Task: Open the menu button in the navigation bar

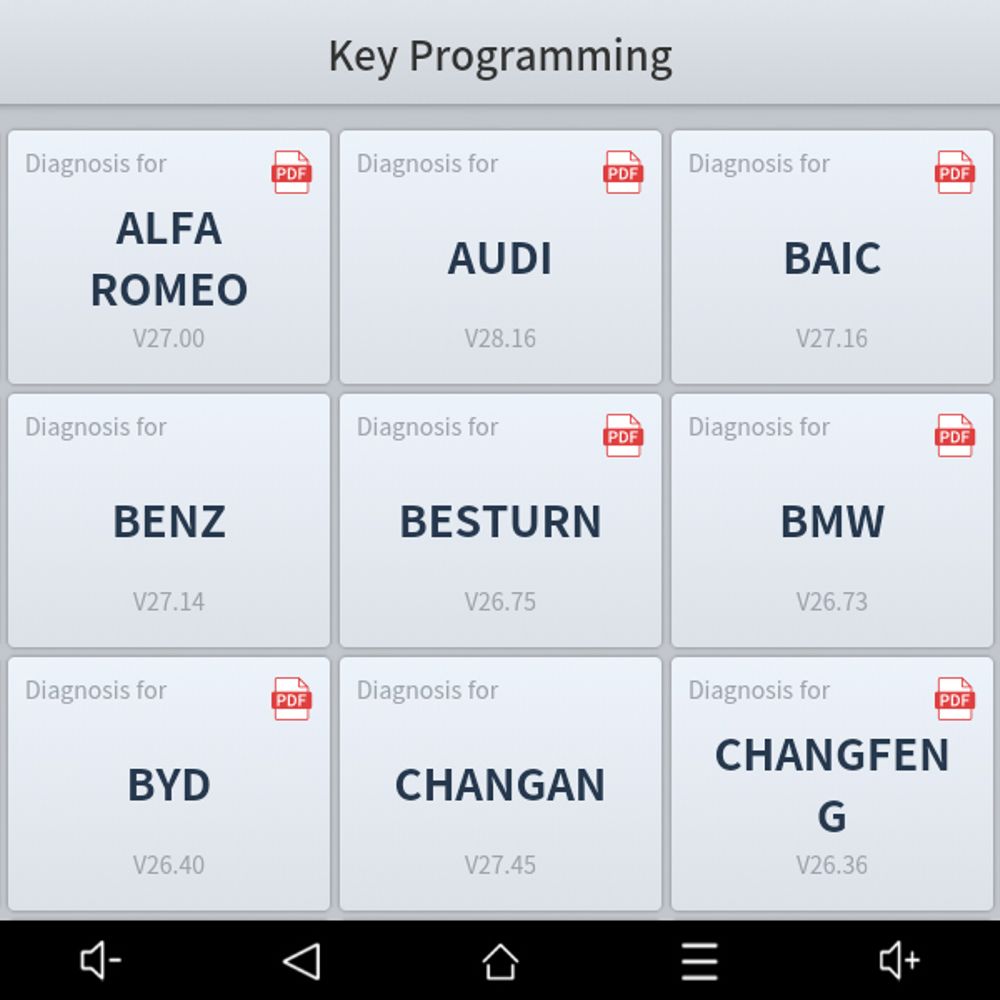Action: click(700, 961)
